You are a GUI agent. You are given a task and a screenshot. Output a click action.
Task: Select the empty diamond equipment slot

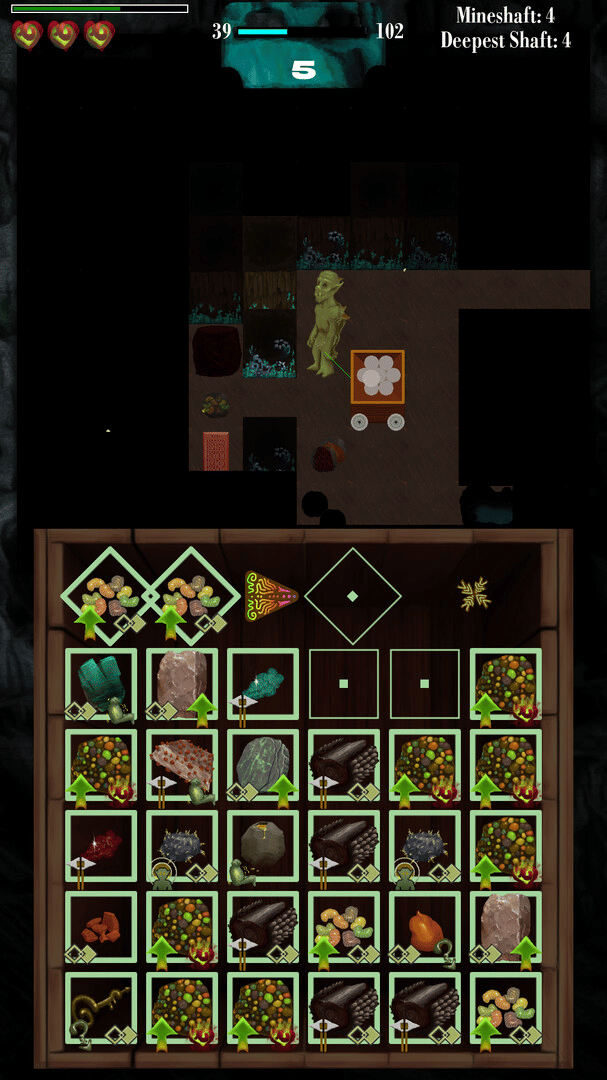[352, 596]
